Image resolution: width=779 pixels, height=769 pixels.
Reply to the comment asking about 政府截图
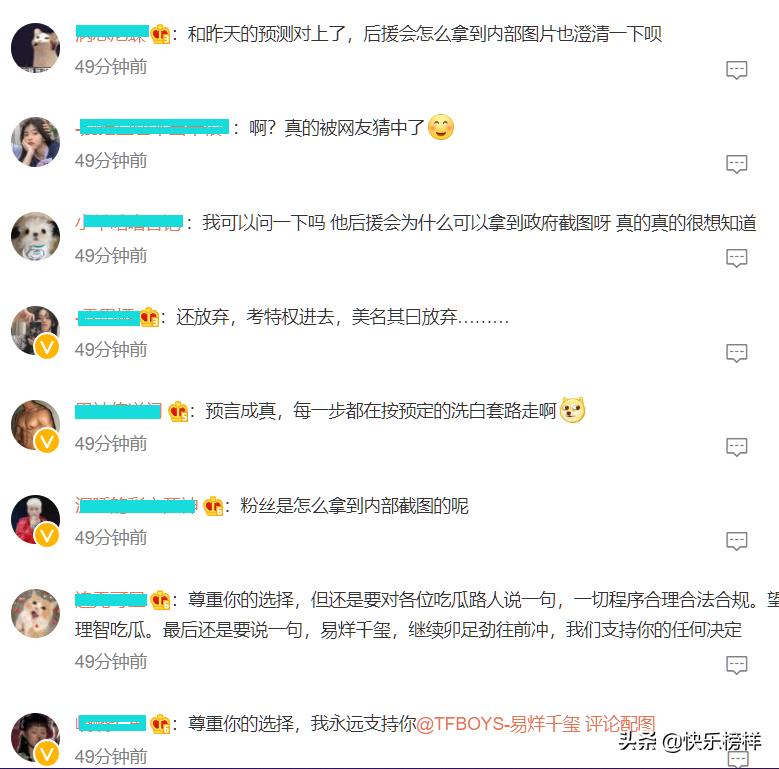(737, 258)
